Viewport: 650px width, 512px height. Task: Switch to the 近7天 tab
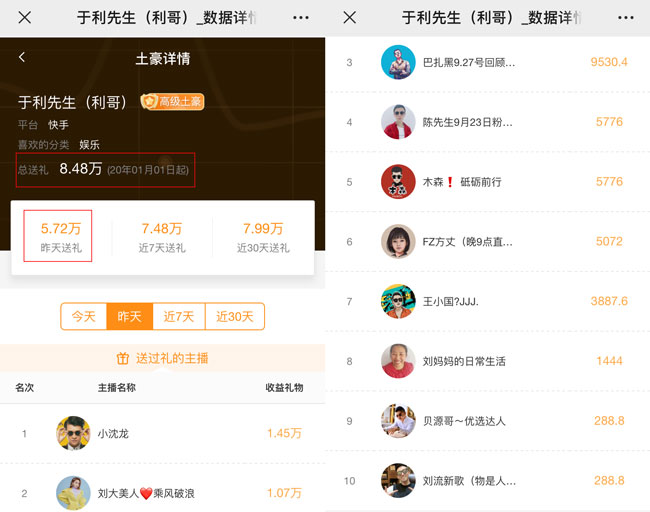(179, 317)
